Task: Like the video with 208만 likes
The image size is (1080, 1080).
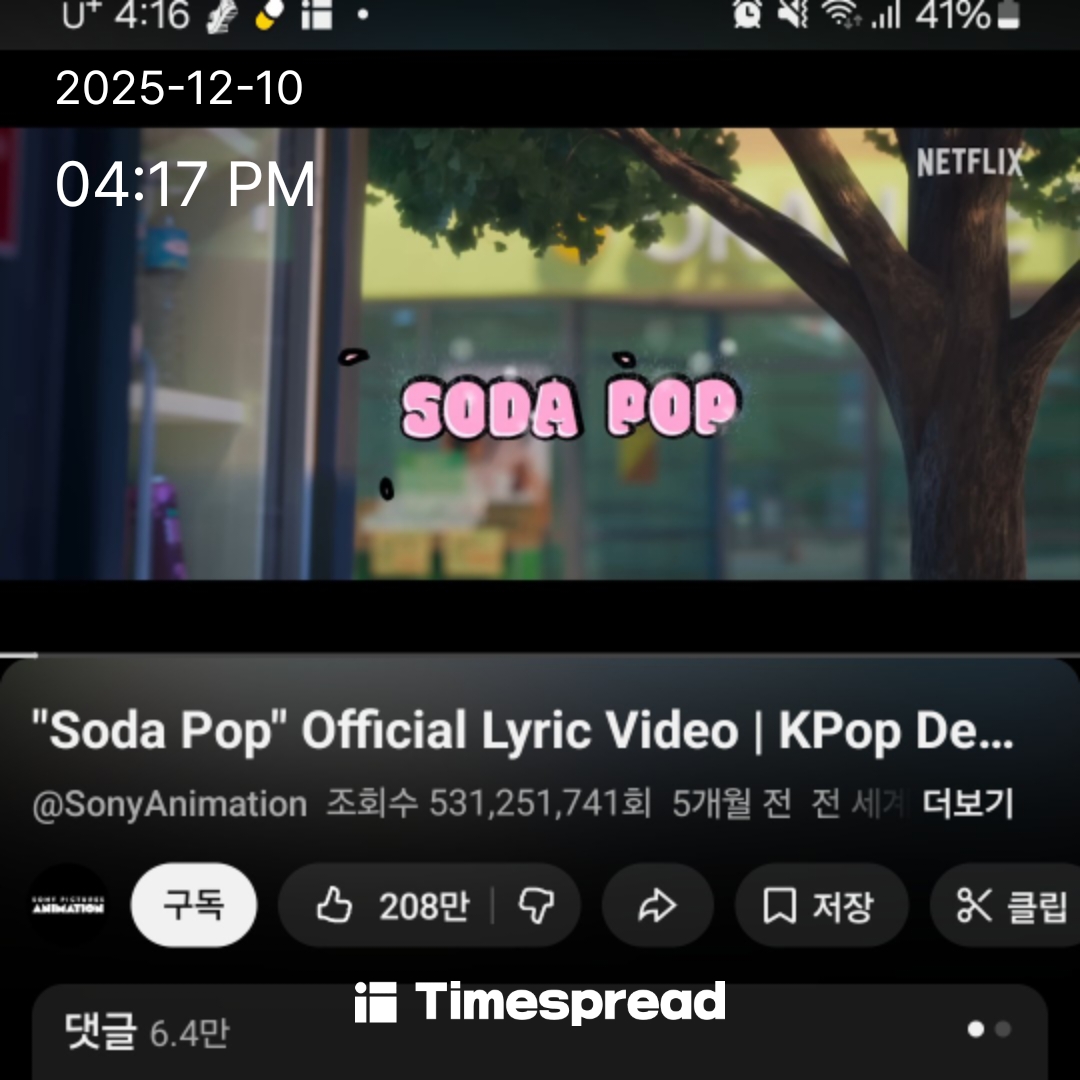Action: 392,906
